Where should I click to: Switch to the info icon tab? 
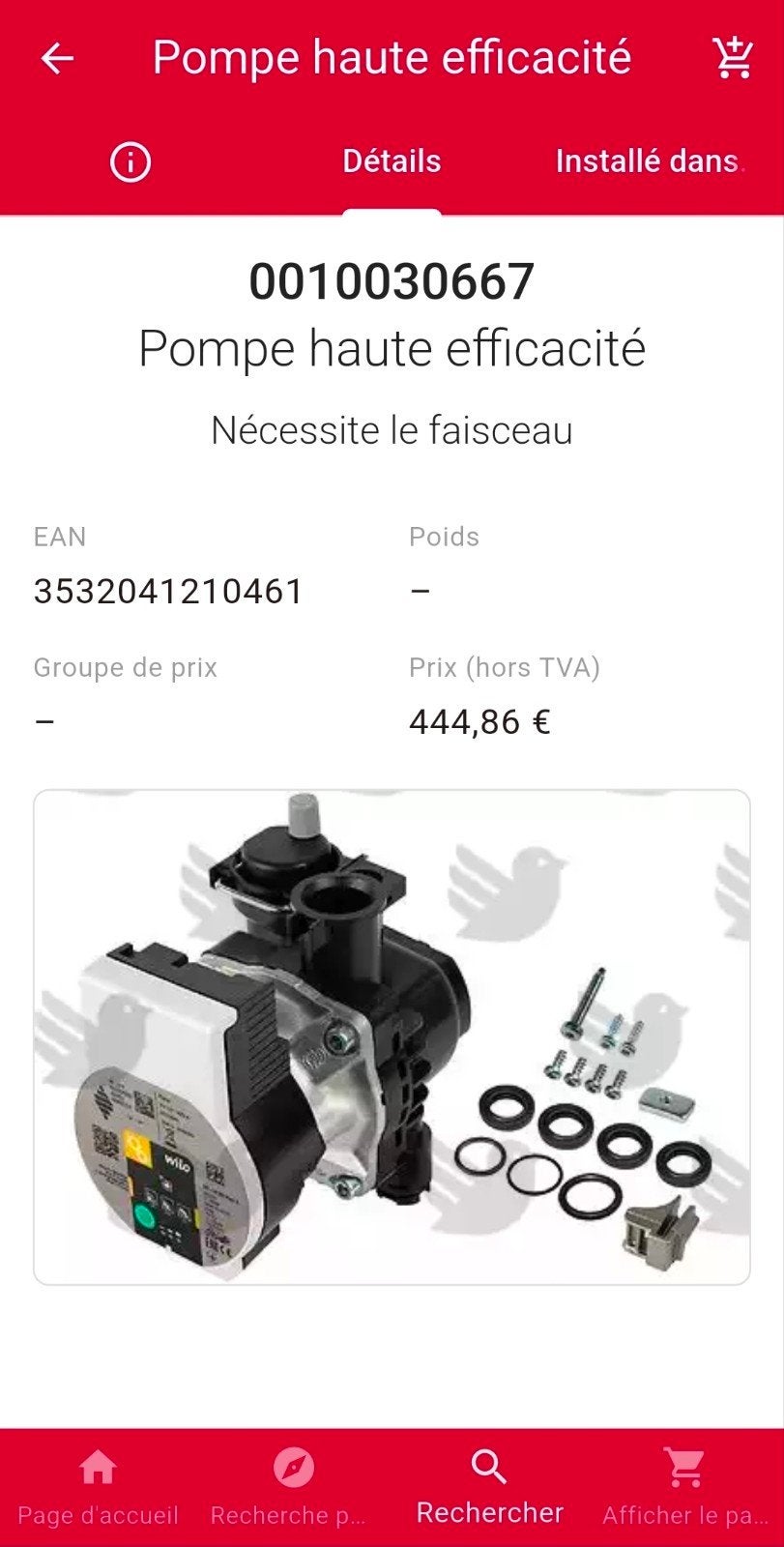(x=131, y=161)
